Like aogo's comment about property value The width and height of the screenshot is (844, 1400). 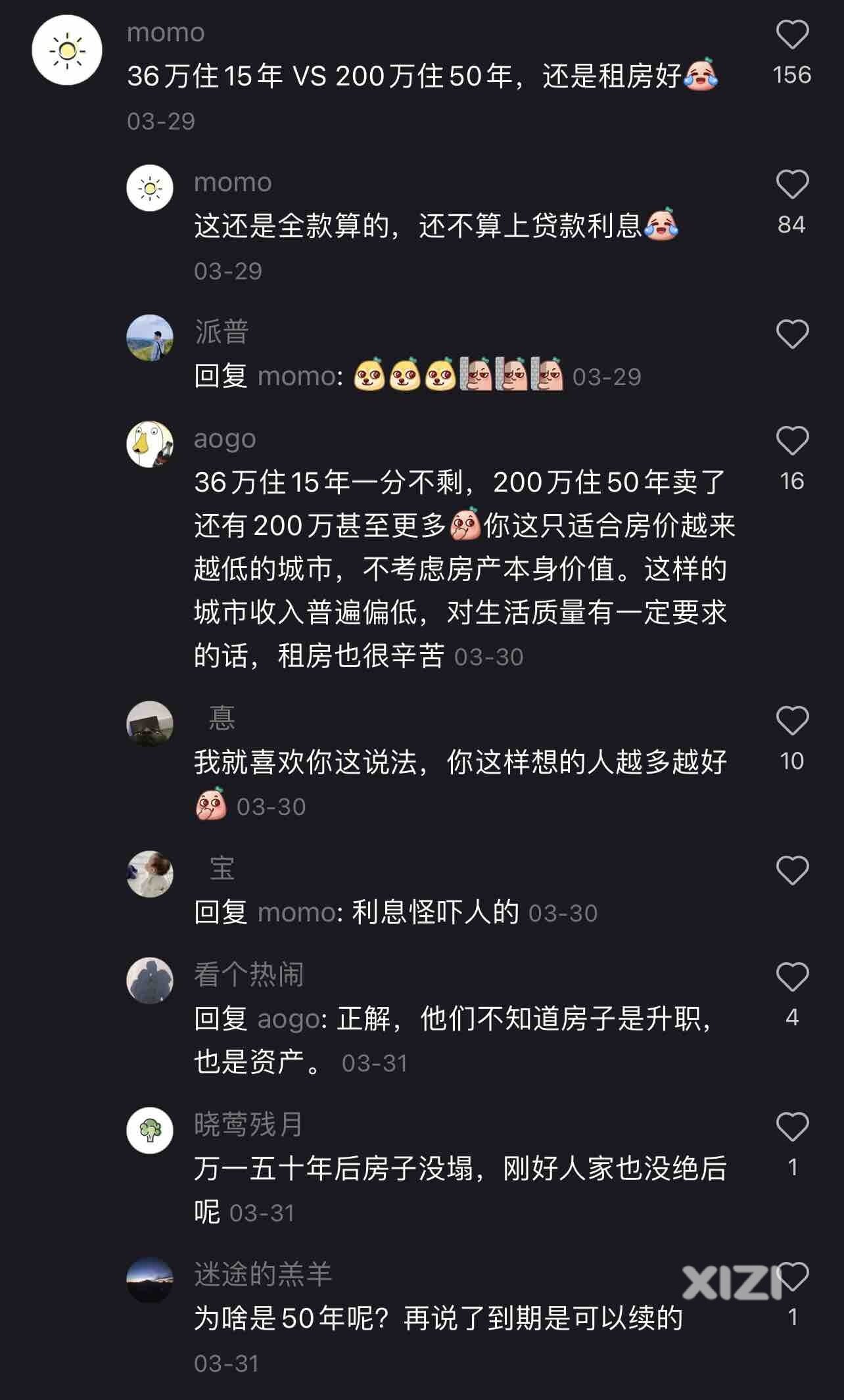[x=792, y=441]
